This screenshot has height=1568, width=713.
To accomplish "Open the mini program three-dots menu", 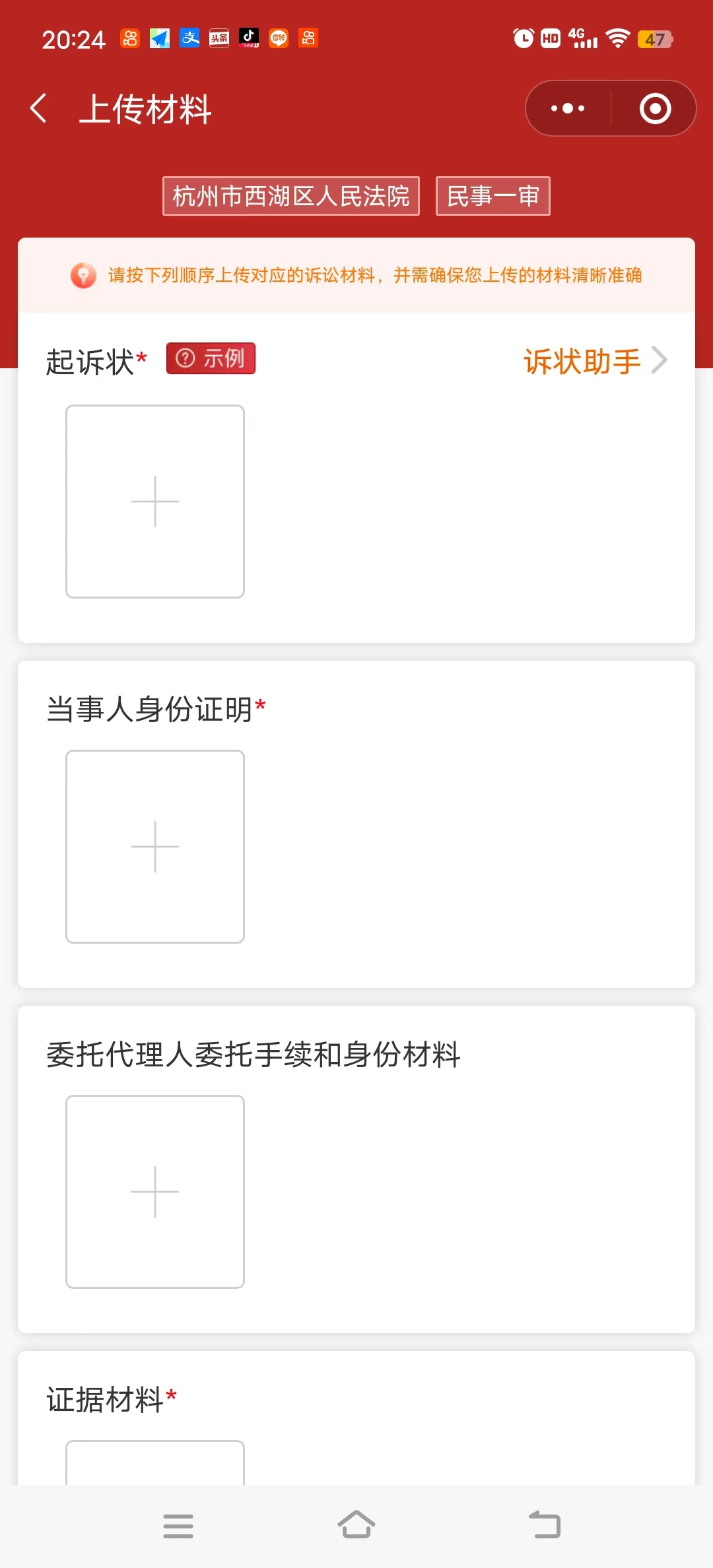I will pyautogui.click(x=568, y=108).
